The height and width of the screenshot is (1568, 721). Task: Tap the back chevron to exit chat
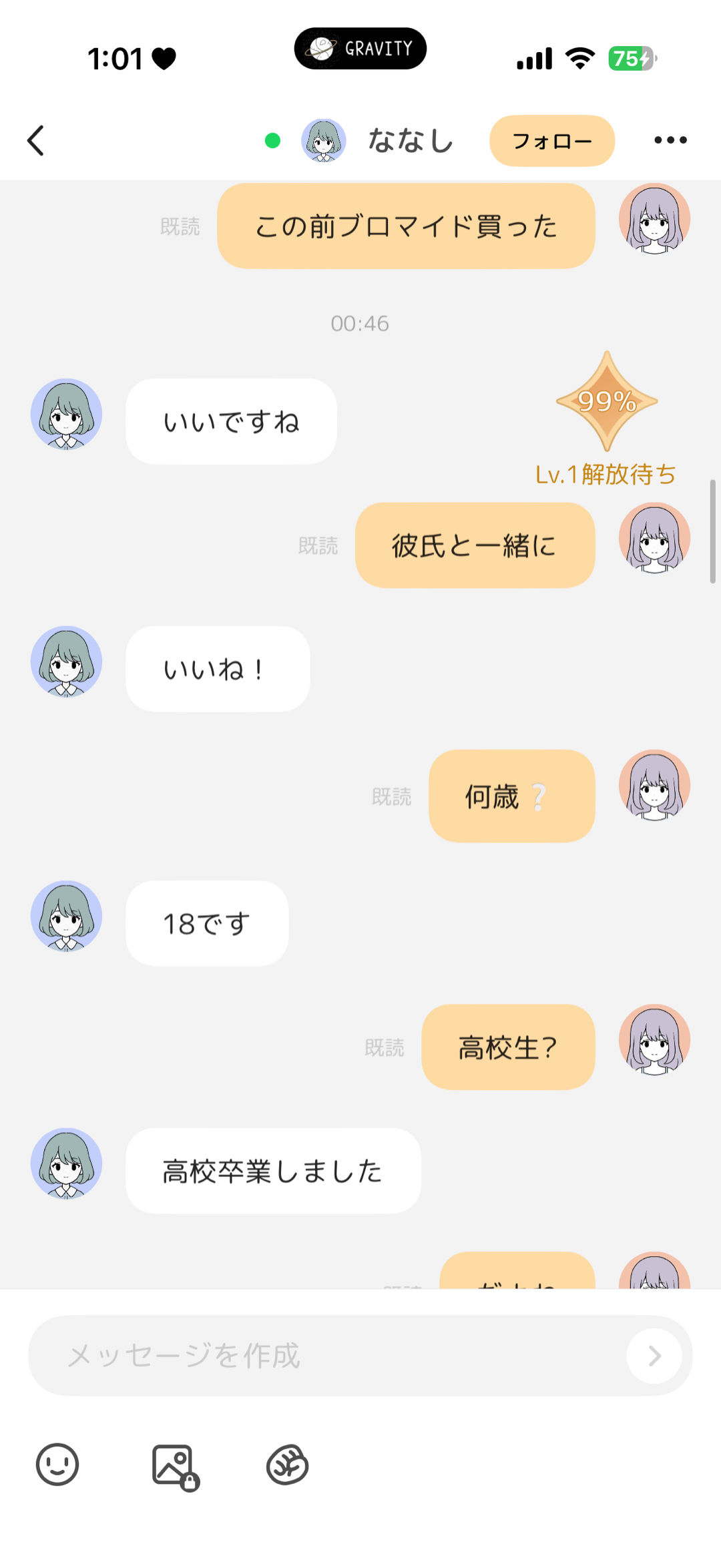click(37, 141)
